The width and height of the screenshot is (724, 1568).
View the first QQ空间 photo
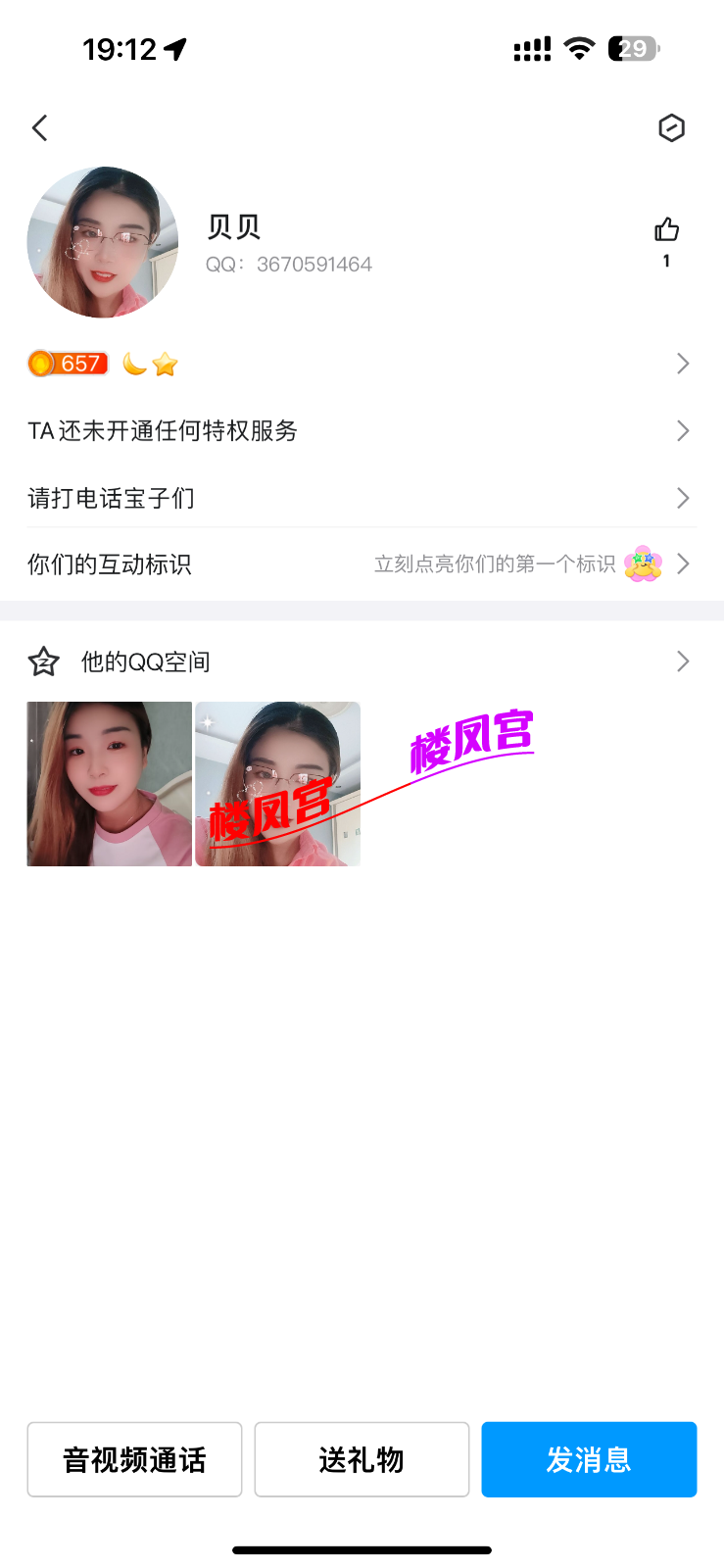[x=110, y=784]
